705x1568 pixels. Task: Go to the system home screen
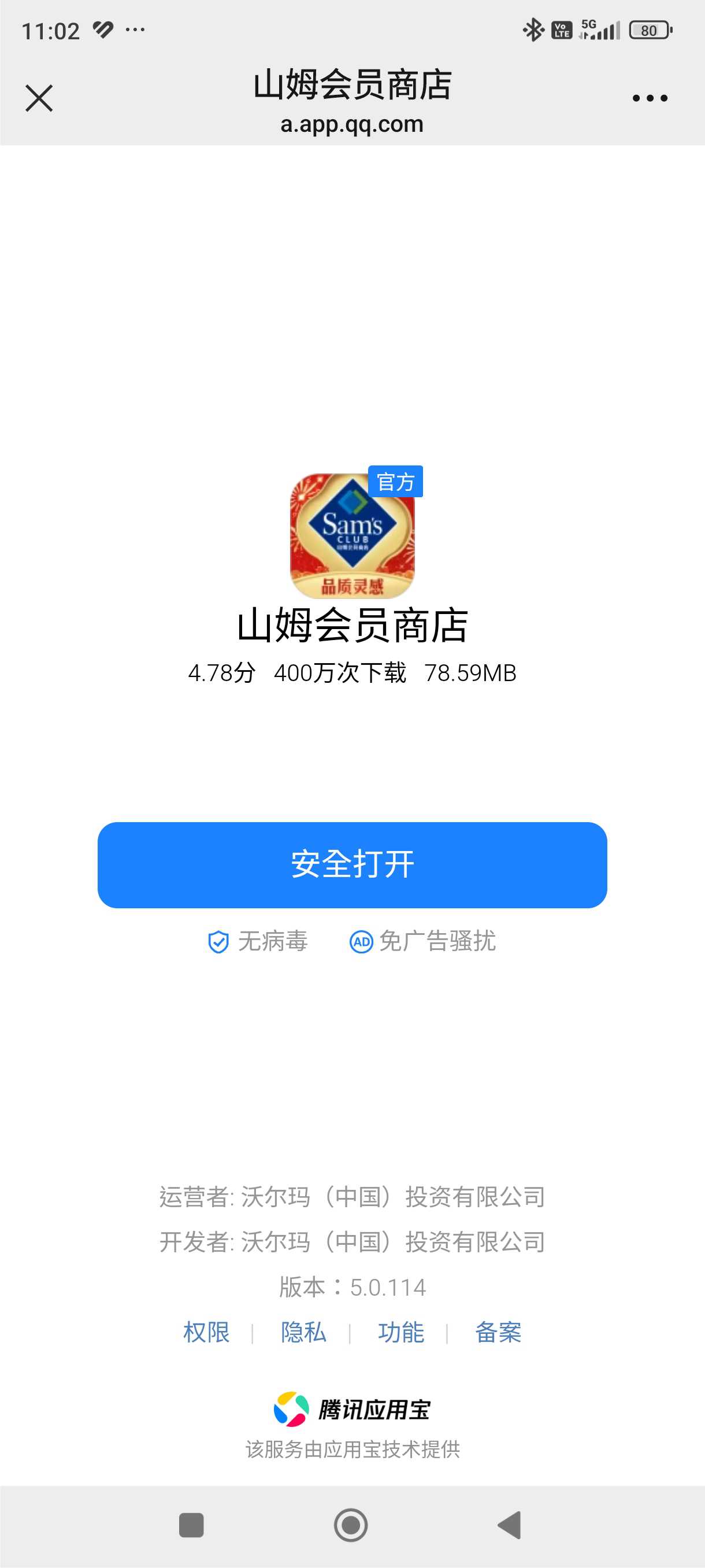pyautogui.click(x=351, y=1525)
